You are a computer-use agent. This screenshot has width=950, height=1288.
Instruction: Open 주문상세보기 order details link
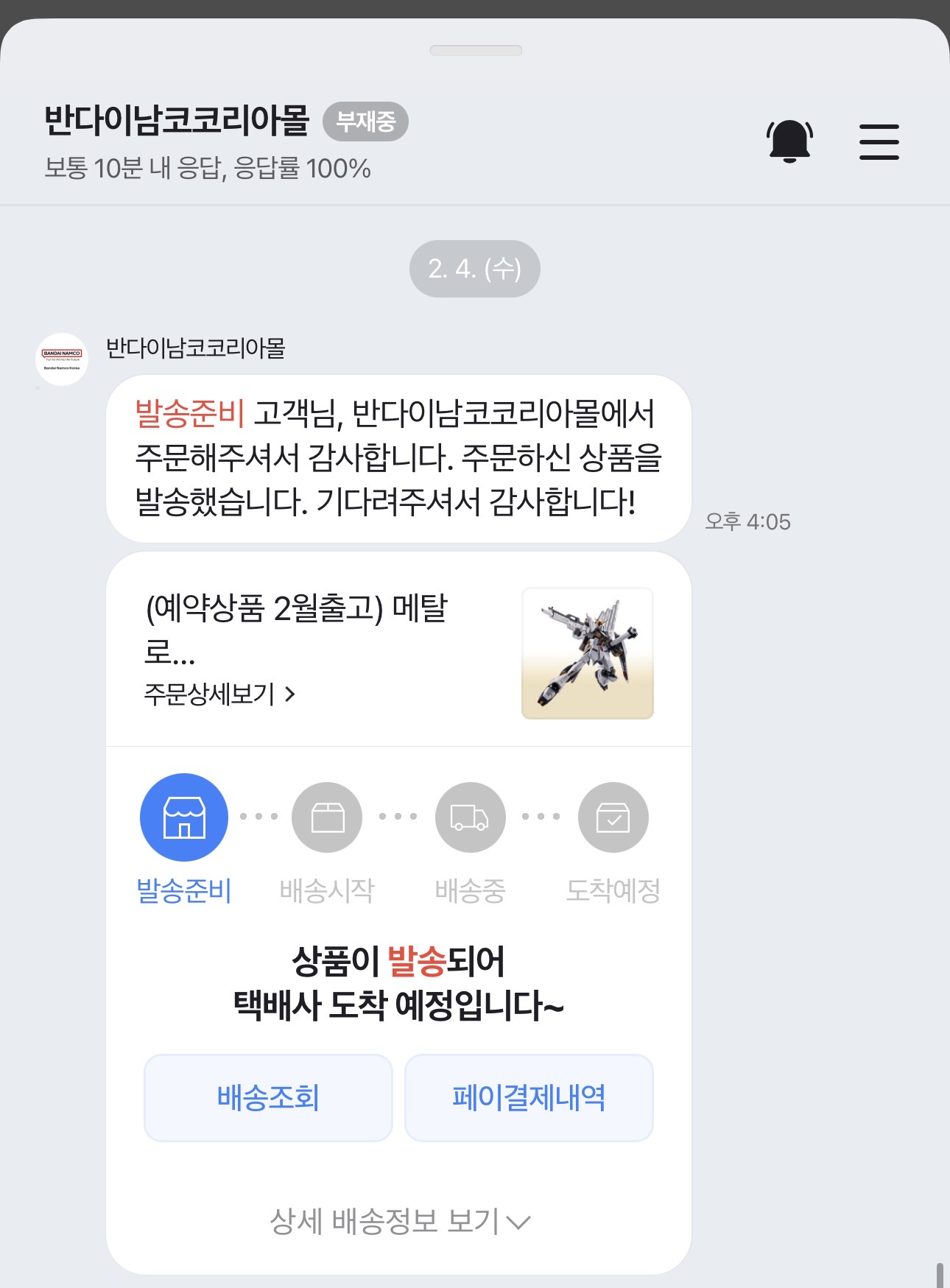coord(219,694)
